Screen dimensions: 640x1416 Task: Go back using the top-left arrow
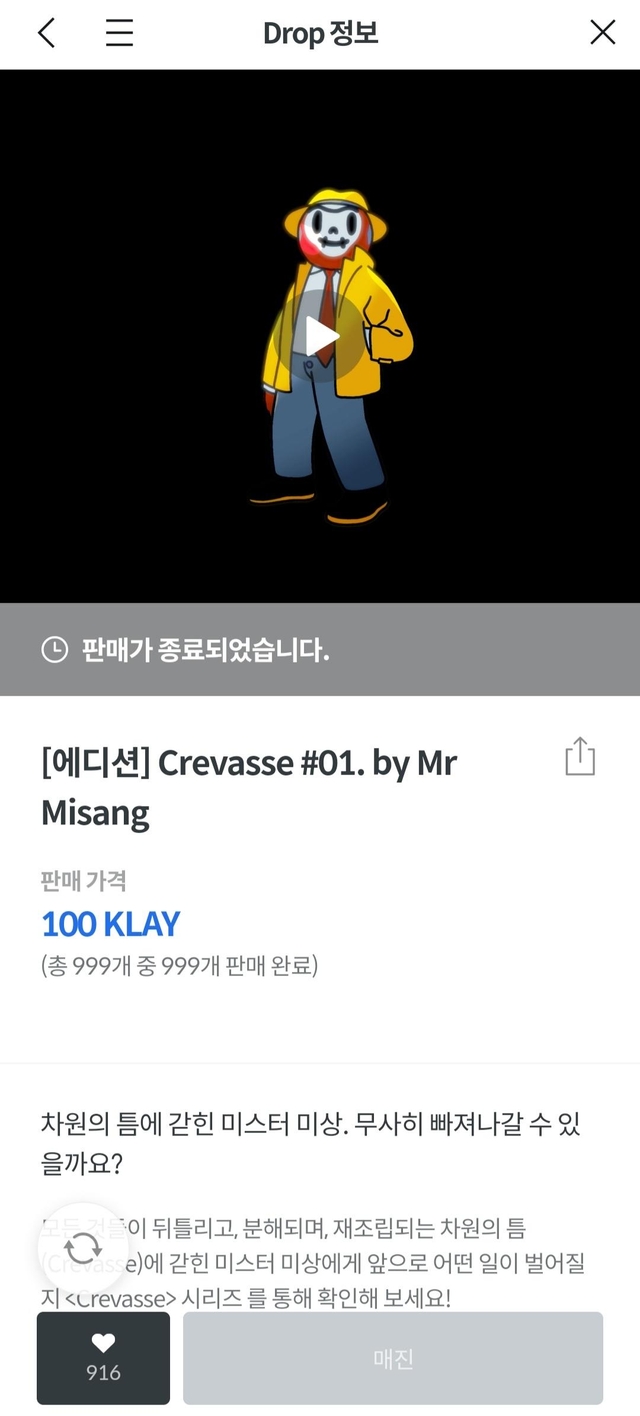(47, 33)
